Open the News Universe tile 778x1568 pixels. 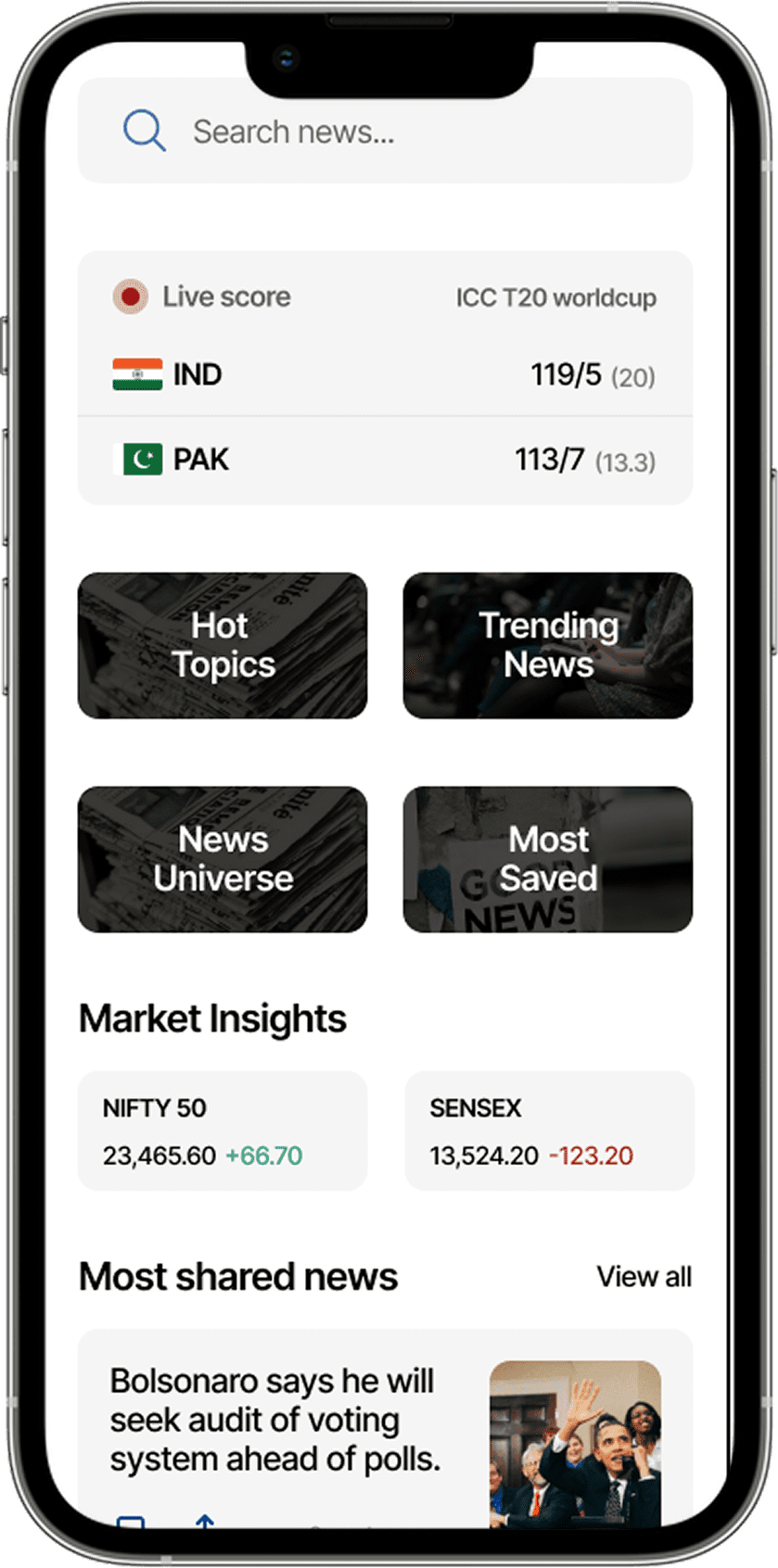point(223,859)
